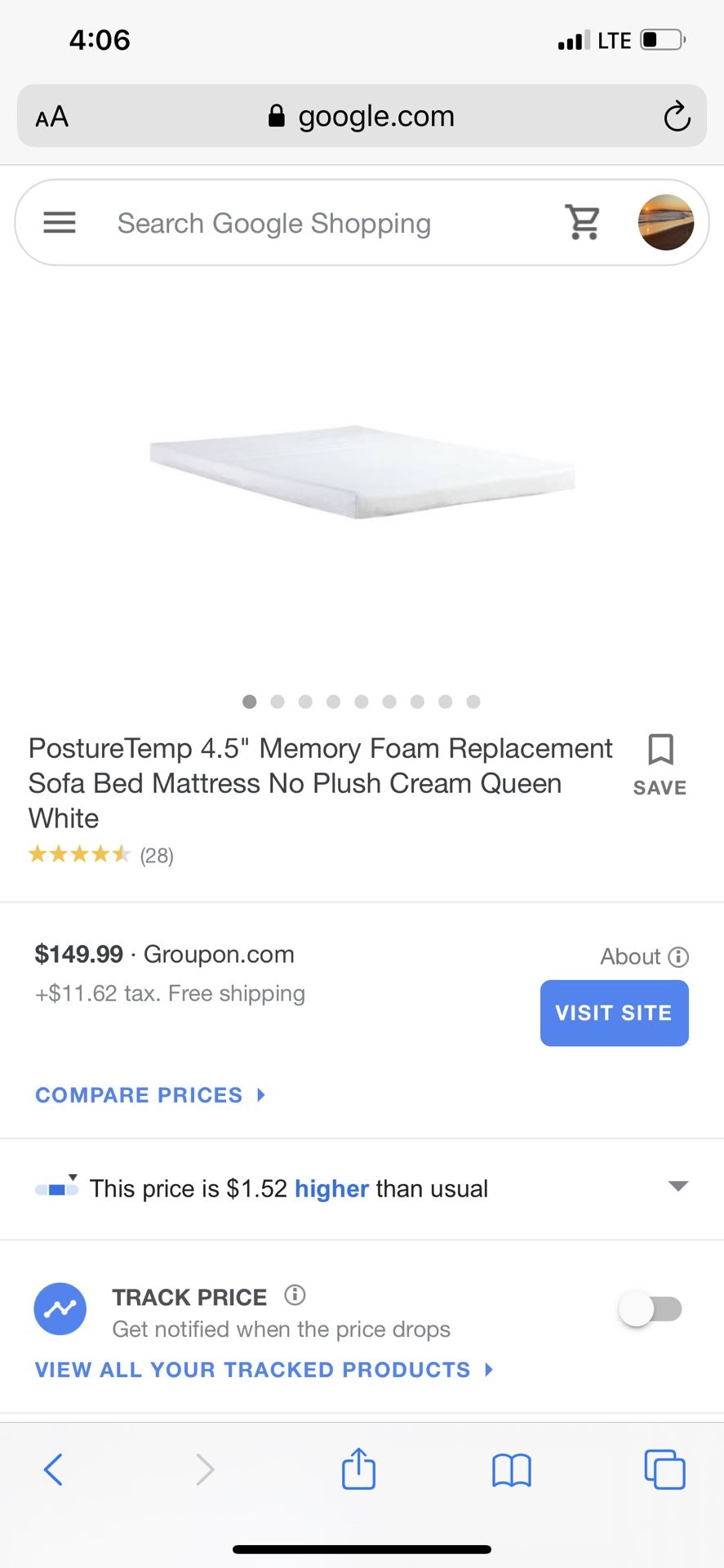The width and height of the screenshot is (724, 1568).
Task: Show Track Price info icon details
Action: (295, 1295)
